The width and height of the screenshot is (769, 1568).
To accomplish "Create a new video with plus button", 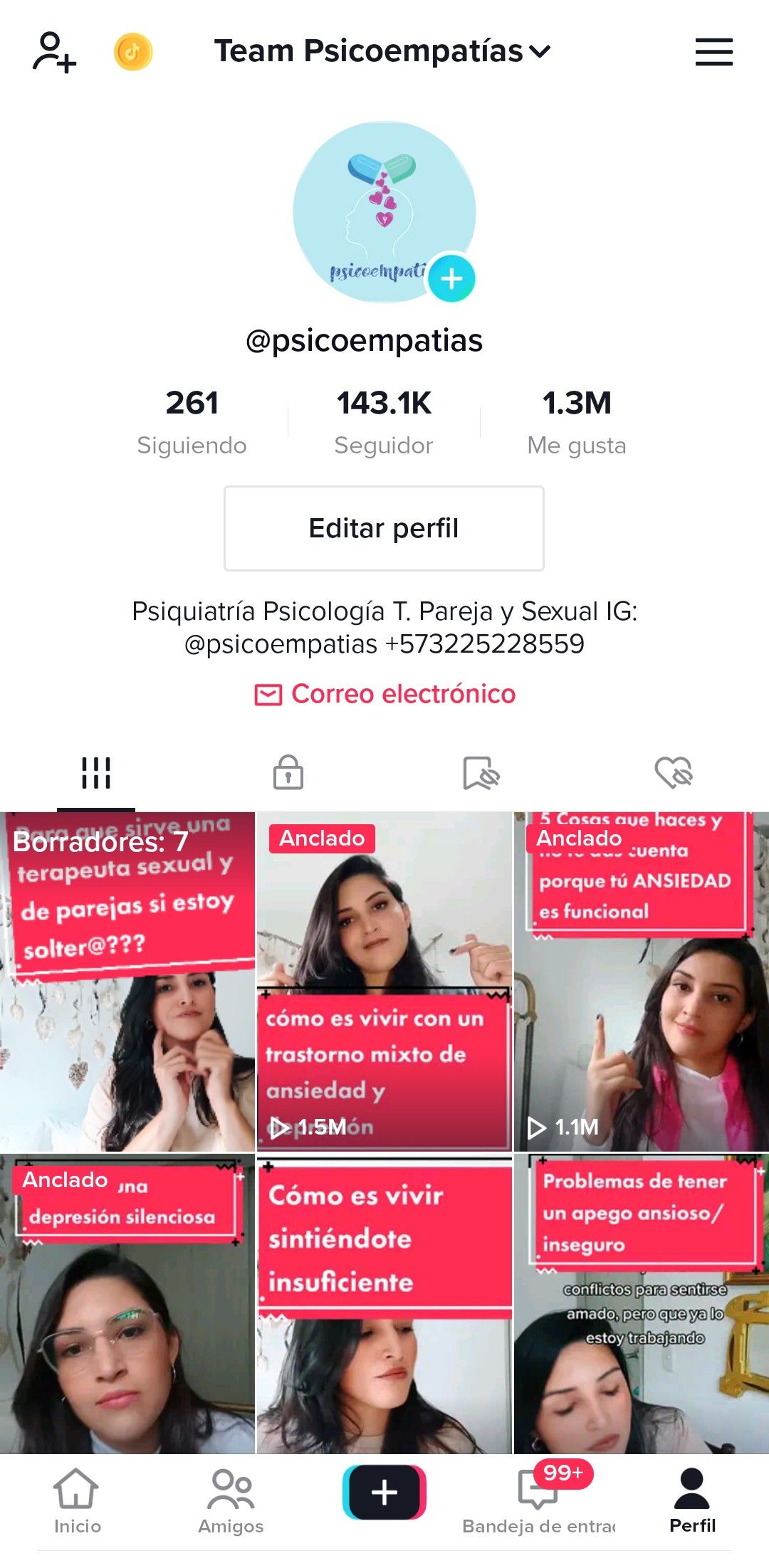I will (384, 1493).
